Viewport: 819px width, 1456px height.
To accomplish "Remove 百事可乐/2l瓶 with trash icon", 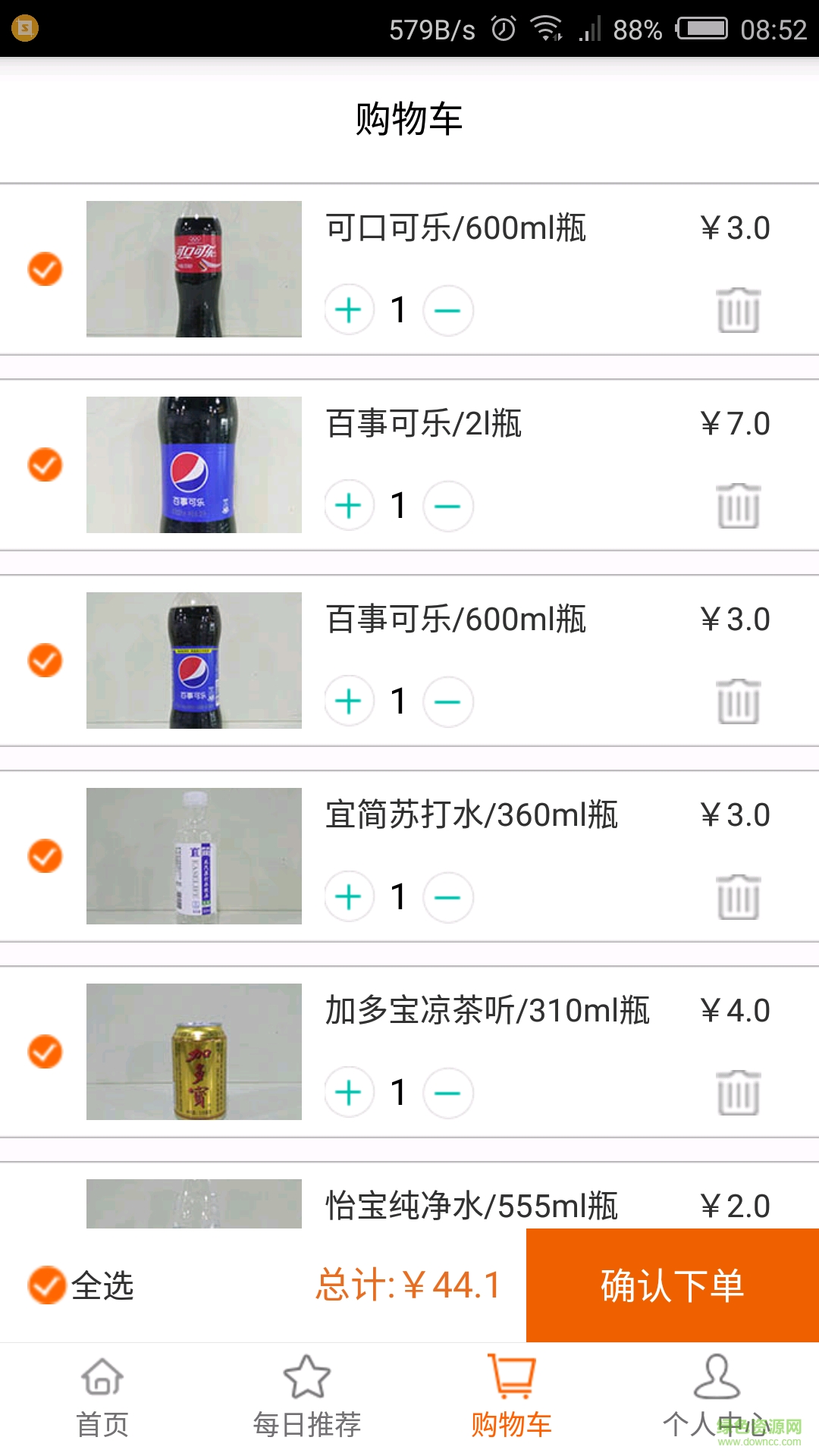I will 738,506.
